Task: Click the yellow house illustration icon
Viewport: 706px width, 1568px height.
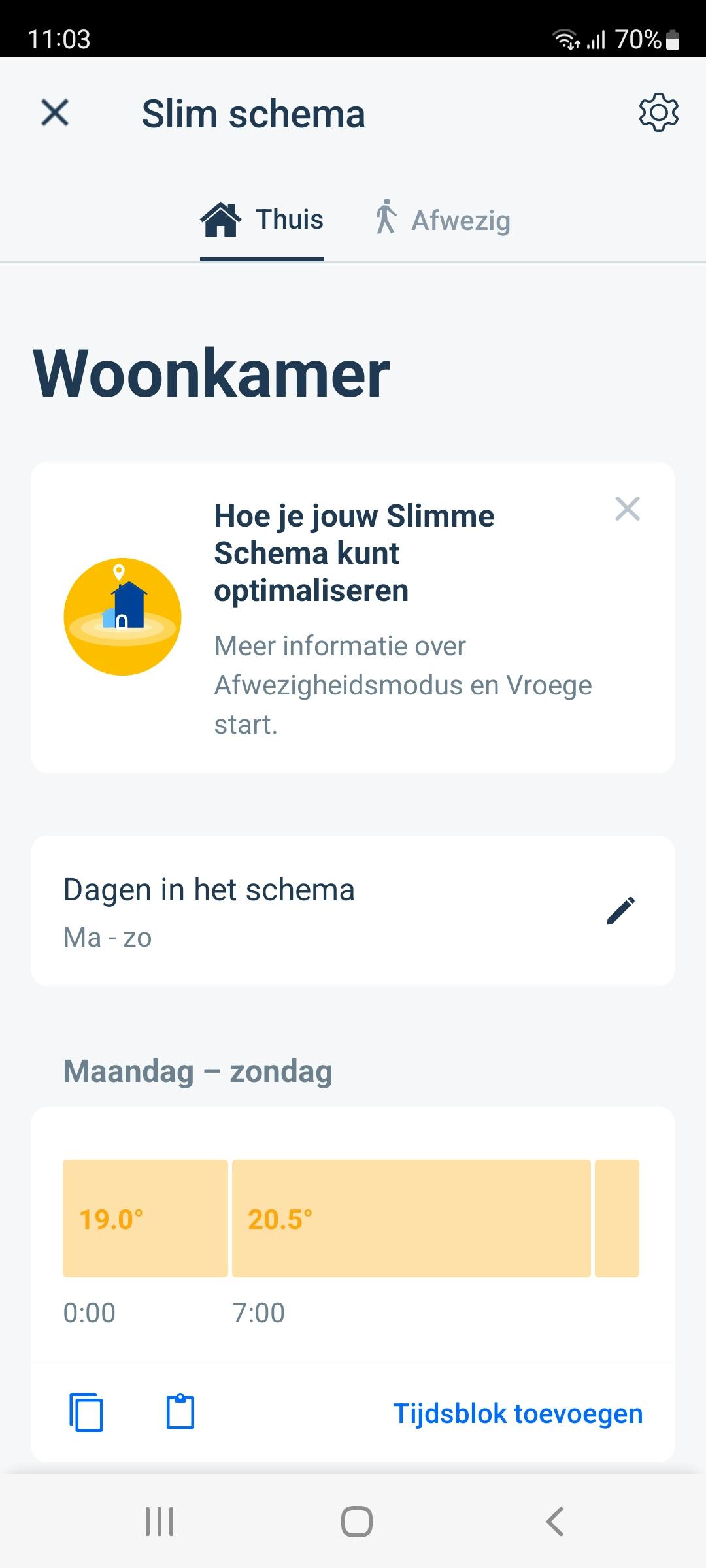Action: pos(122,613)
